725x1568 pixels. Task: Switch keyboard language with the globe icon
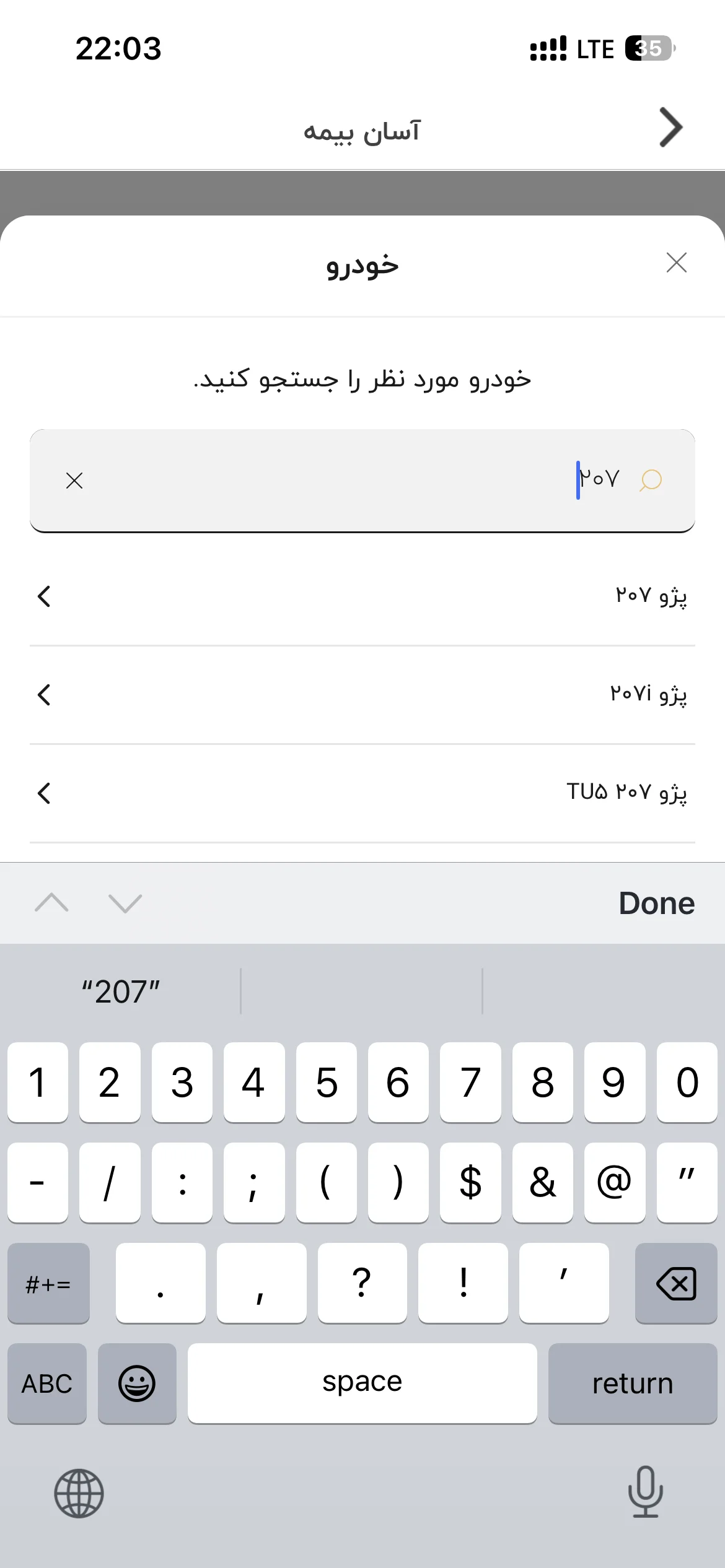(x=79, y=1493)
